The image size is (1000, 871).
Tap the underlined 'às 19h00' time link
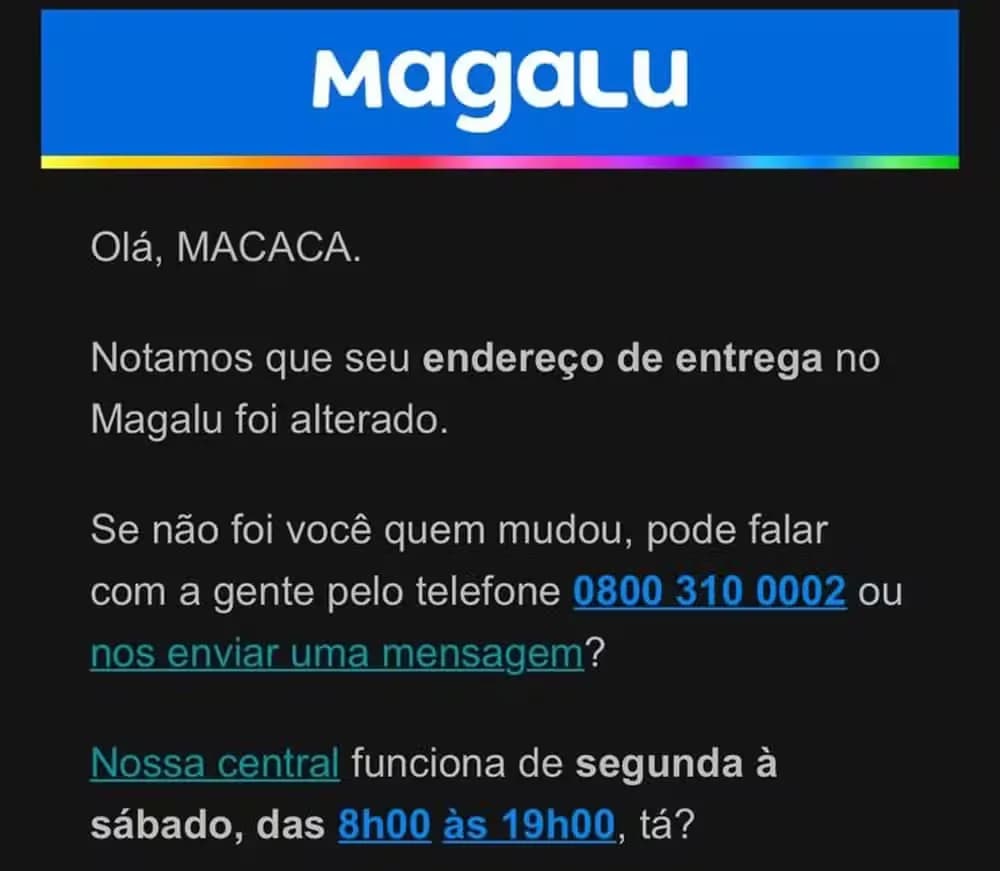point(527,827)
